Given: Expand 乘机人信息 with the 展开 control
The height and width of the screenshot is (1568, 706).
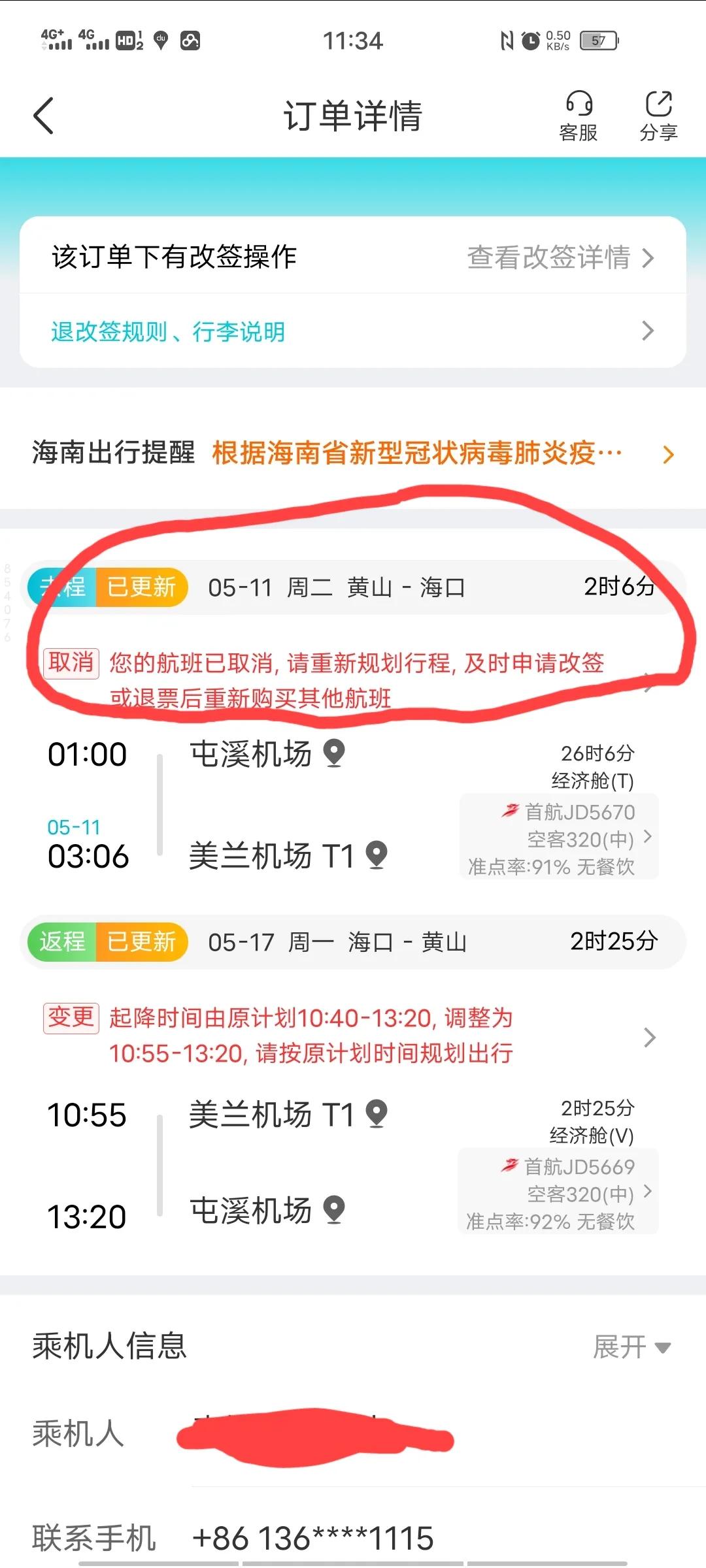Looking at the screenshot, I should click(x=631, y=1347).
